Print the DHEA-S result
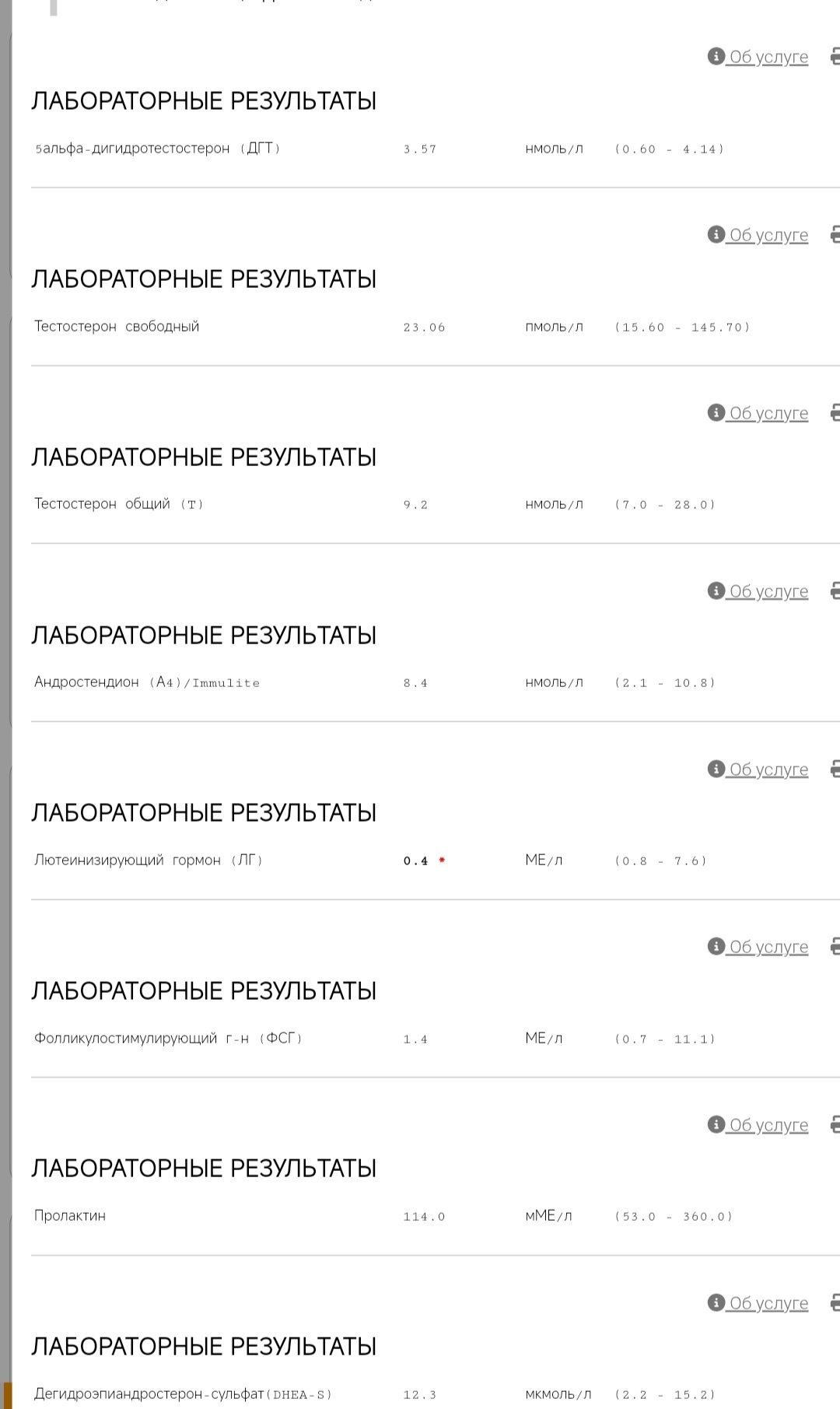This screenshot has height=1409, width=840. click(x=835, y=1302)
